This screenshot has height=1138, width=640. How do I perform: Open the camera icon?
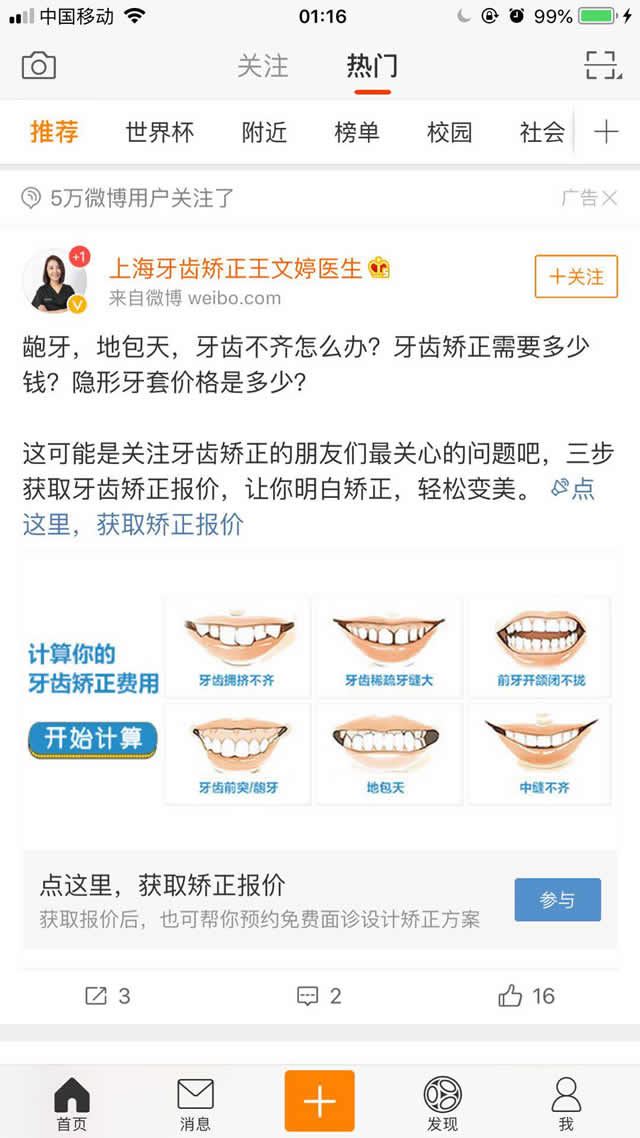(x=38, y=66)
